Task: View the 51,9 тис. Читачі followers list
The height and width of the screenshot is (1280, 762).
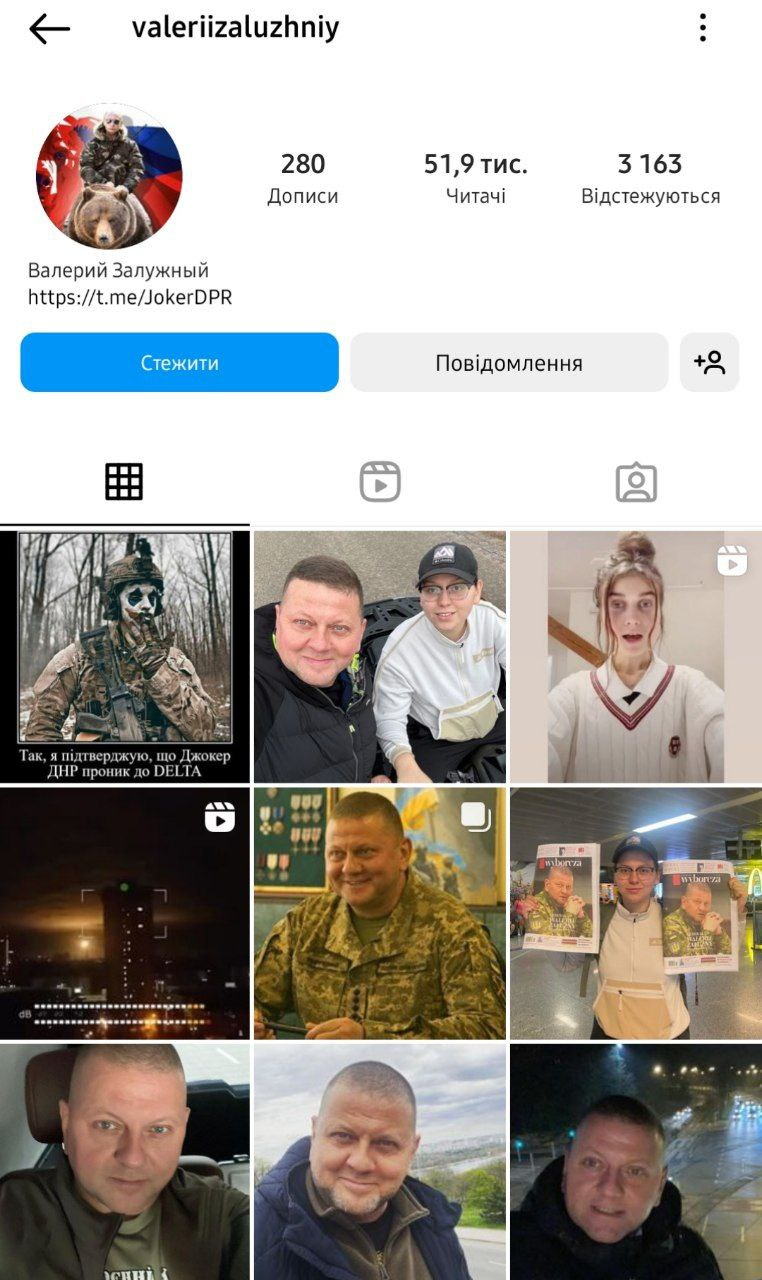Action: click(x=475, y=178)
